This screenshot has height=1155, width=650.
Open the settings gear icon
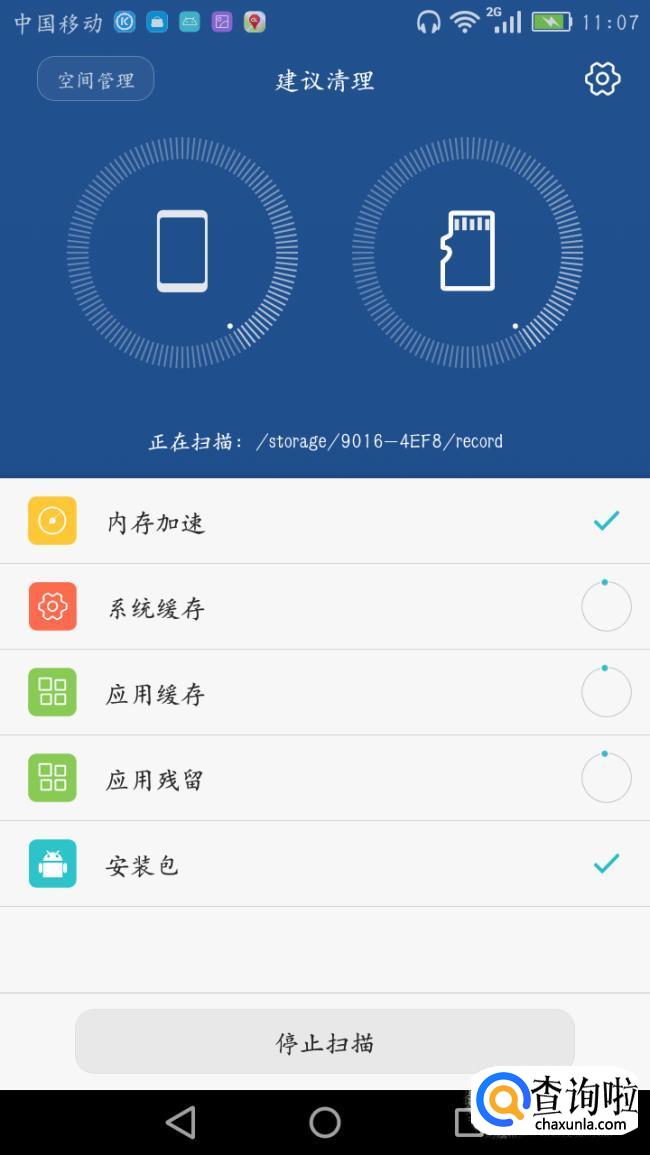click(x=602, y=79)
